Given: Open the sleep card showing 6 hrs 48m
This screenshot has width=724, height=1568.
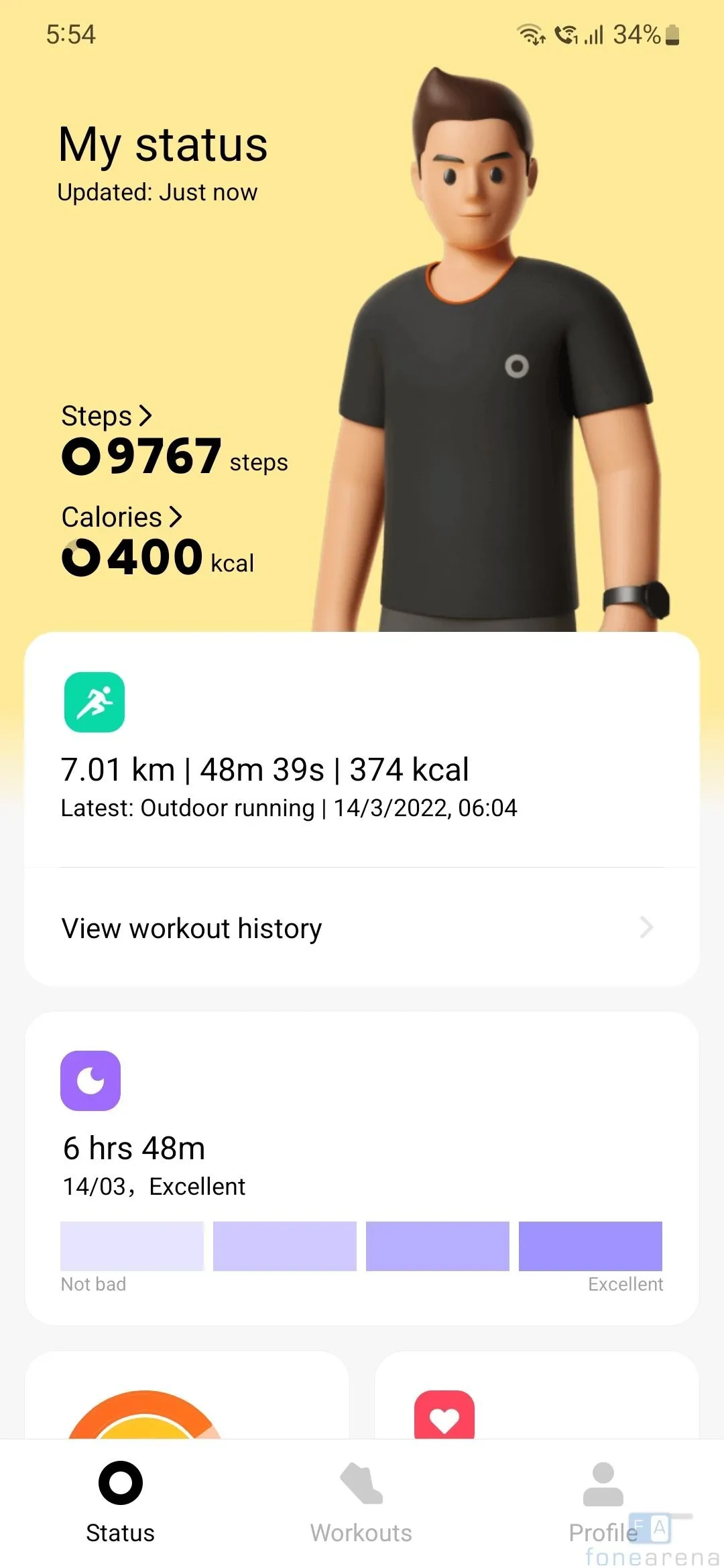Looking at the screenshot, I should pyautogui.click(x=362, y=1166).
